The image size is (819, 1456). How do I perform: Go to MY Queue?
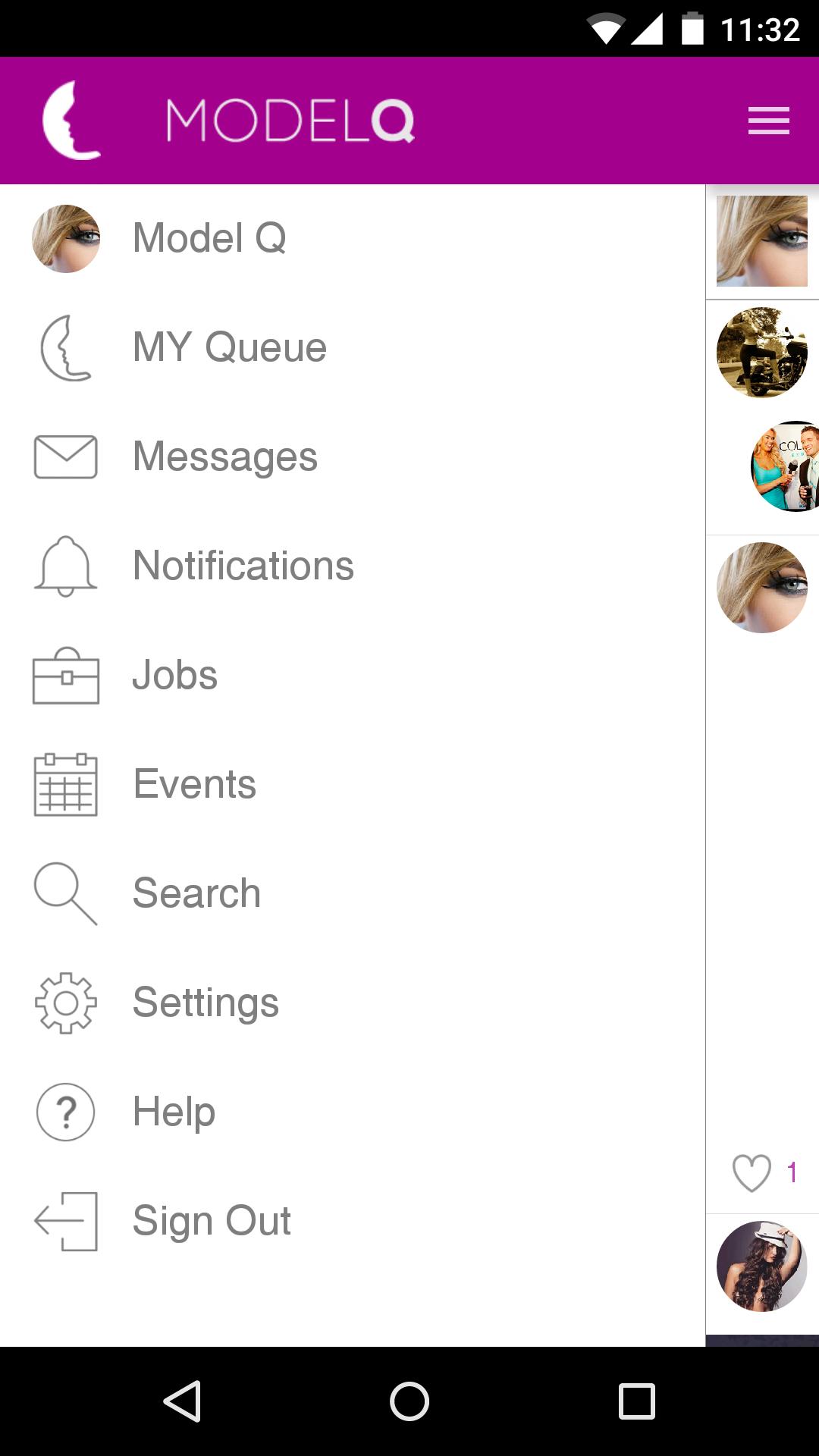point(229,347)
